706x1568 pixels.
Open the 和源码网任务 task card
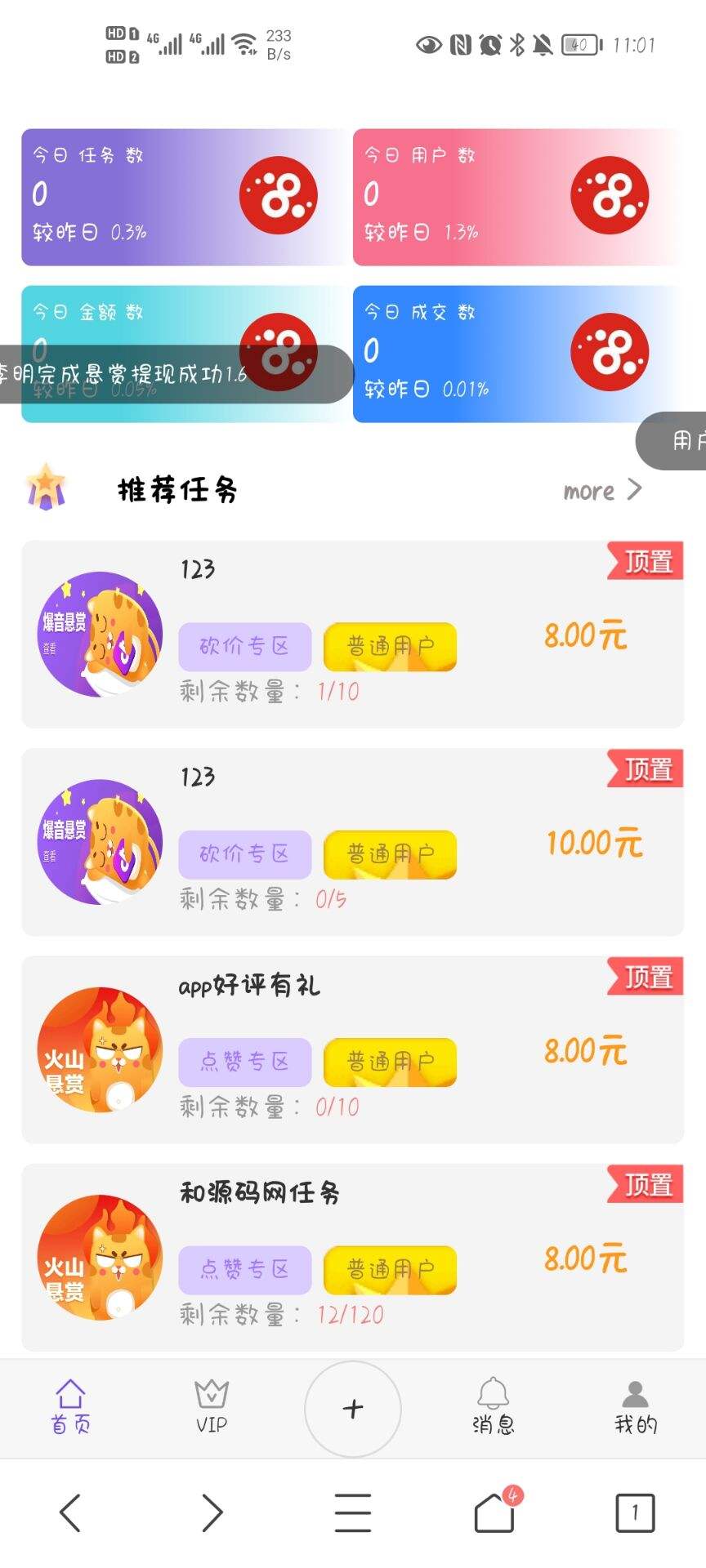click(x=352, y=1257)
